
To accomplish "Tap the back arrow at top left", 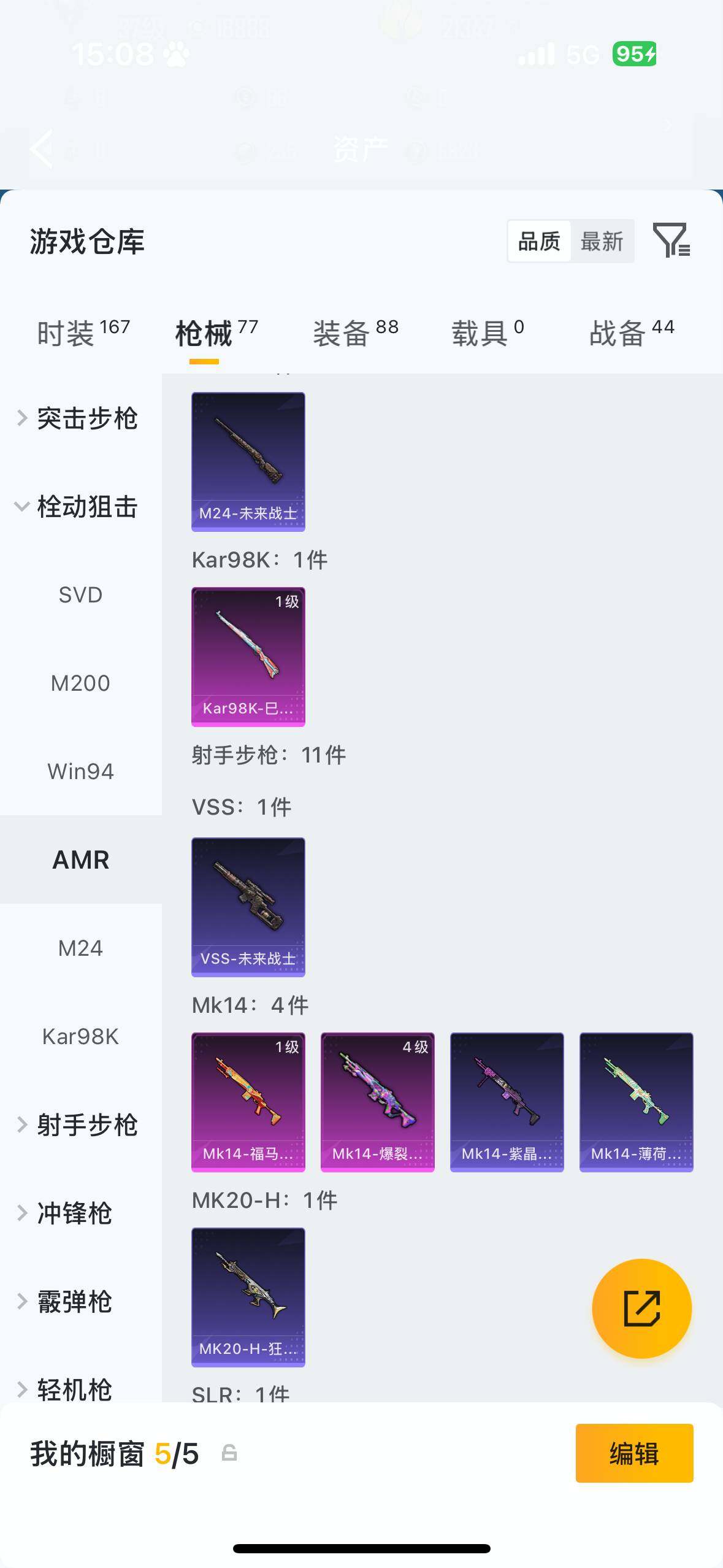I will point(40,149).
